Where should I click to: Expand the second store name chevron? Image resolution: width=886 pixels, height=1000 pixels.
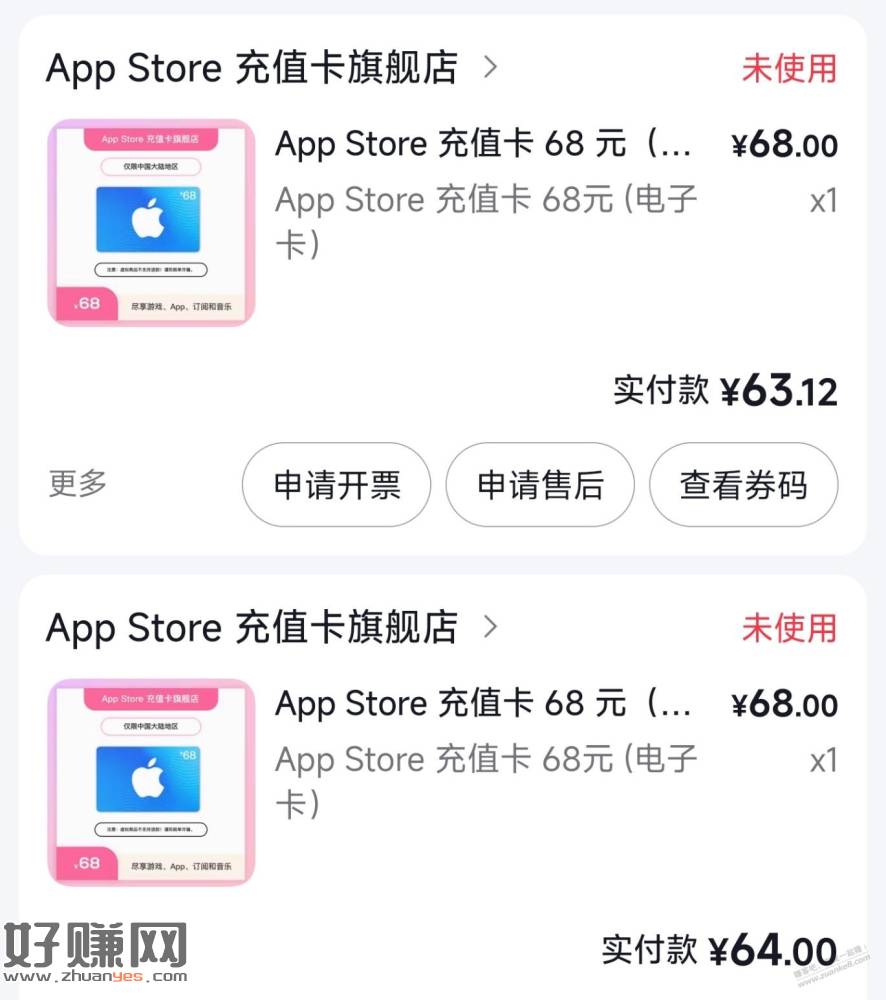pyautogui.click(x=490, y=628)
